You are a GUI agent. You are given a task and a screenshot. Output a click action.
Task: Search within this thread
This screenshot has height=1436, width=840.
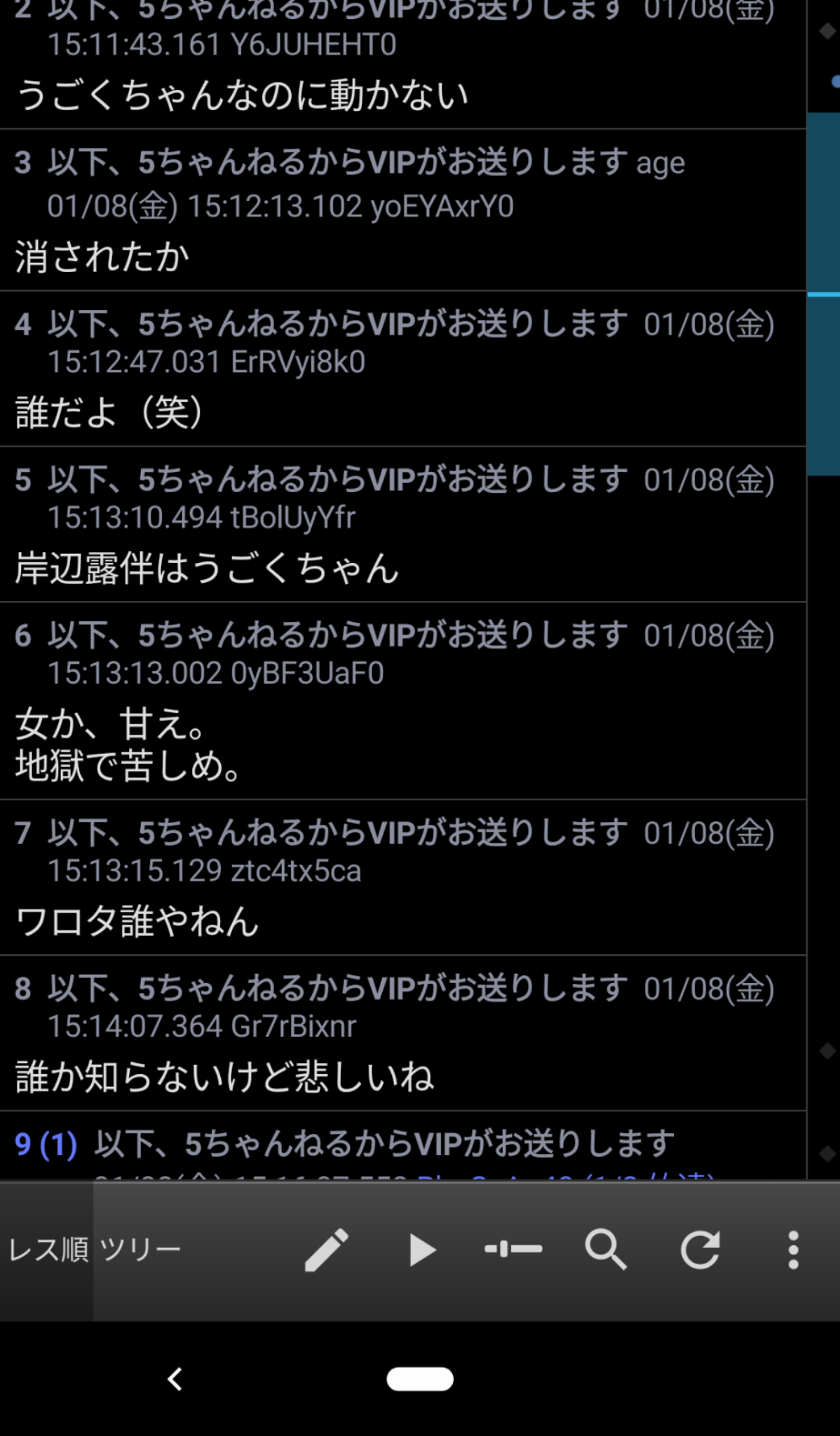(606, 1249)
